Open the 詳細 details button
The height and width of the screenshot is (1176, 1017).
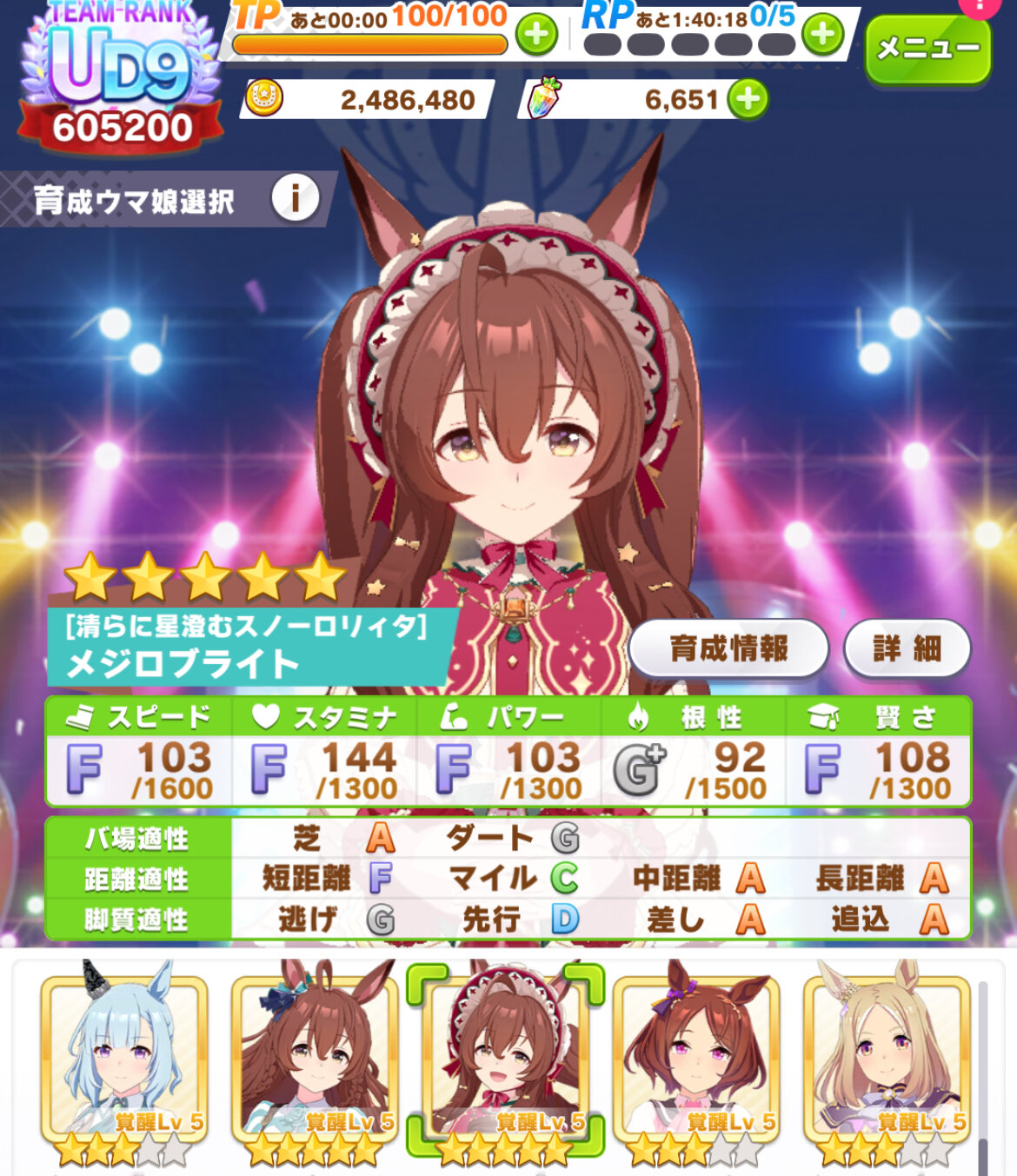point(907,648)
